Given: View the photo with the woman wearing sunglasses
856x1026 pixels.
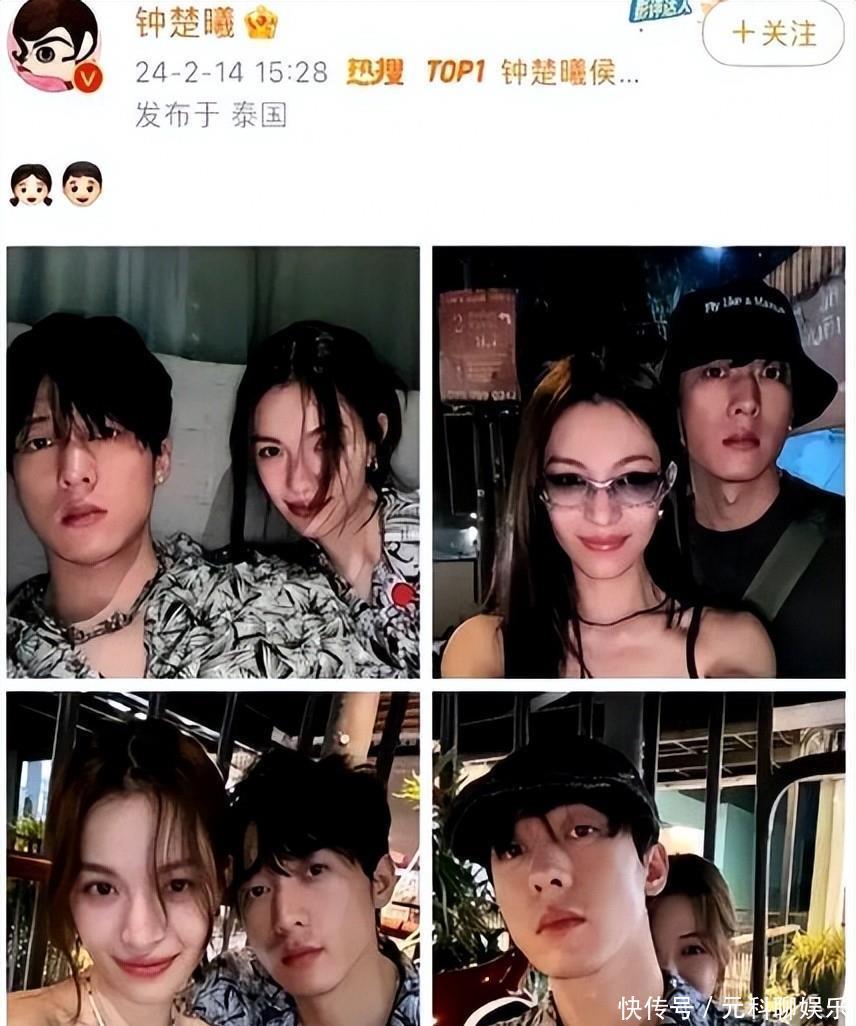Looking at the screenshot, I should coord(639,462).
